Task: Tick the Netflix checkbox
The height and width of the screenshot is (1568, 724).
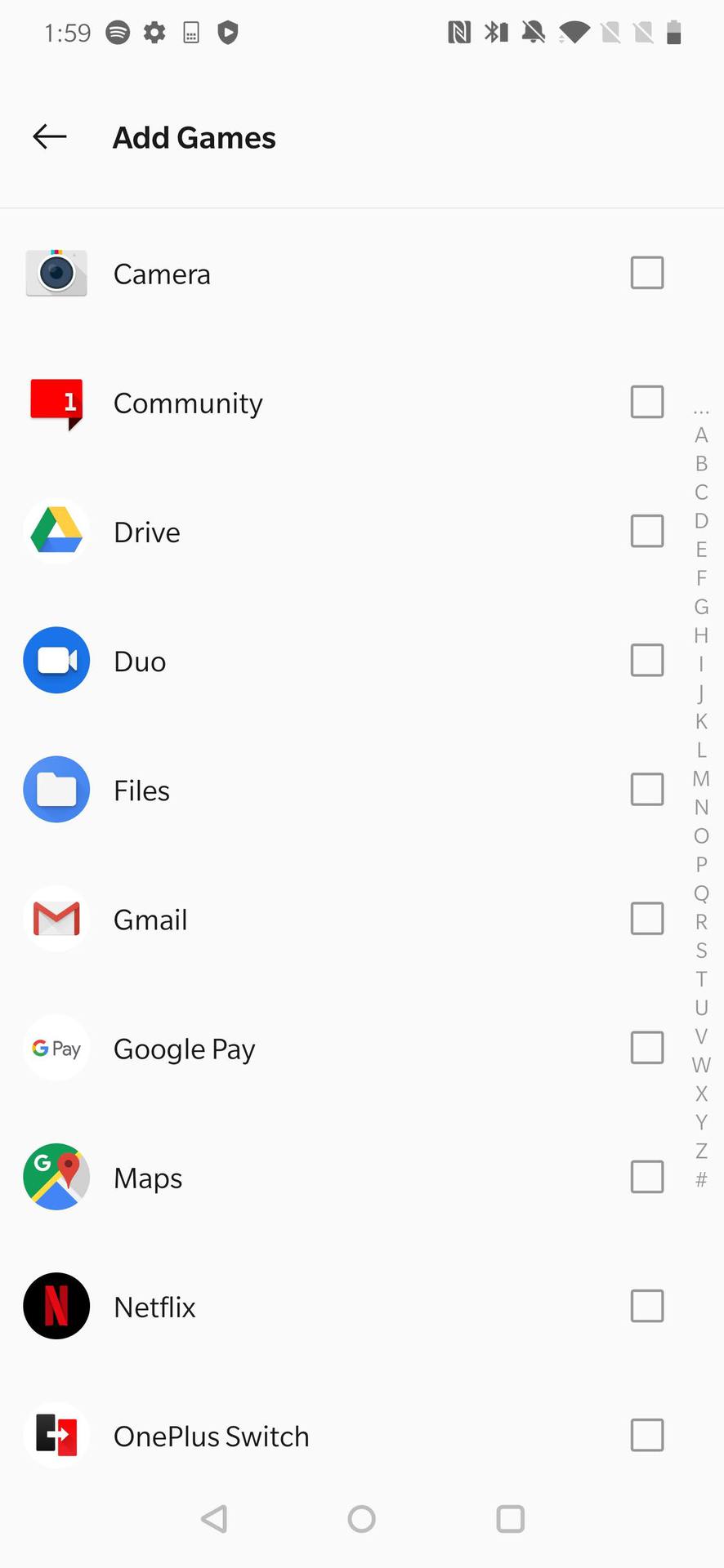Action: 646,1306
